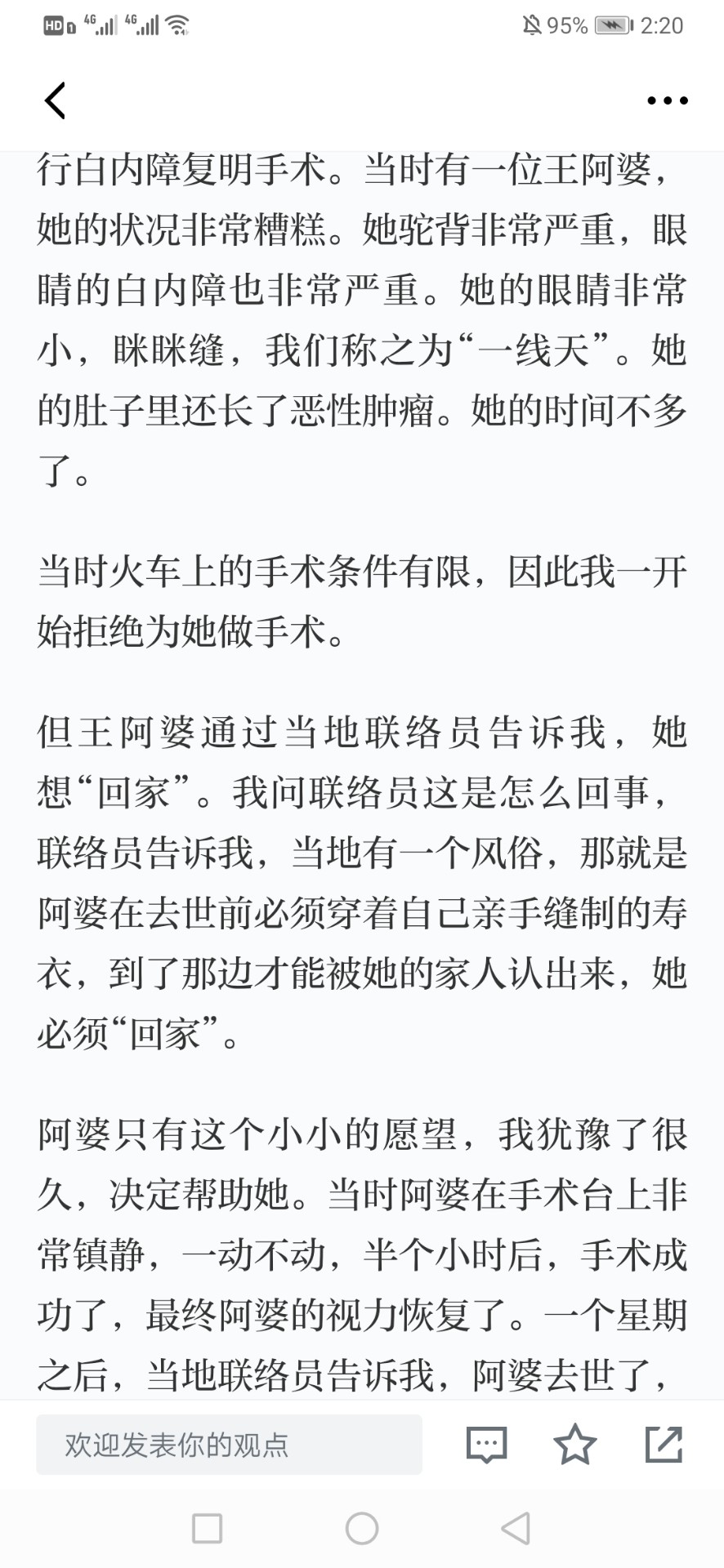This screenshot has width=724, height=1568.
Task: Open the three-dot overflow menu
Action: (667, 100)
